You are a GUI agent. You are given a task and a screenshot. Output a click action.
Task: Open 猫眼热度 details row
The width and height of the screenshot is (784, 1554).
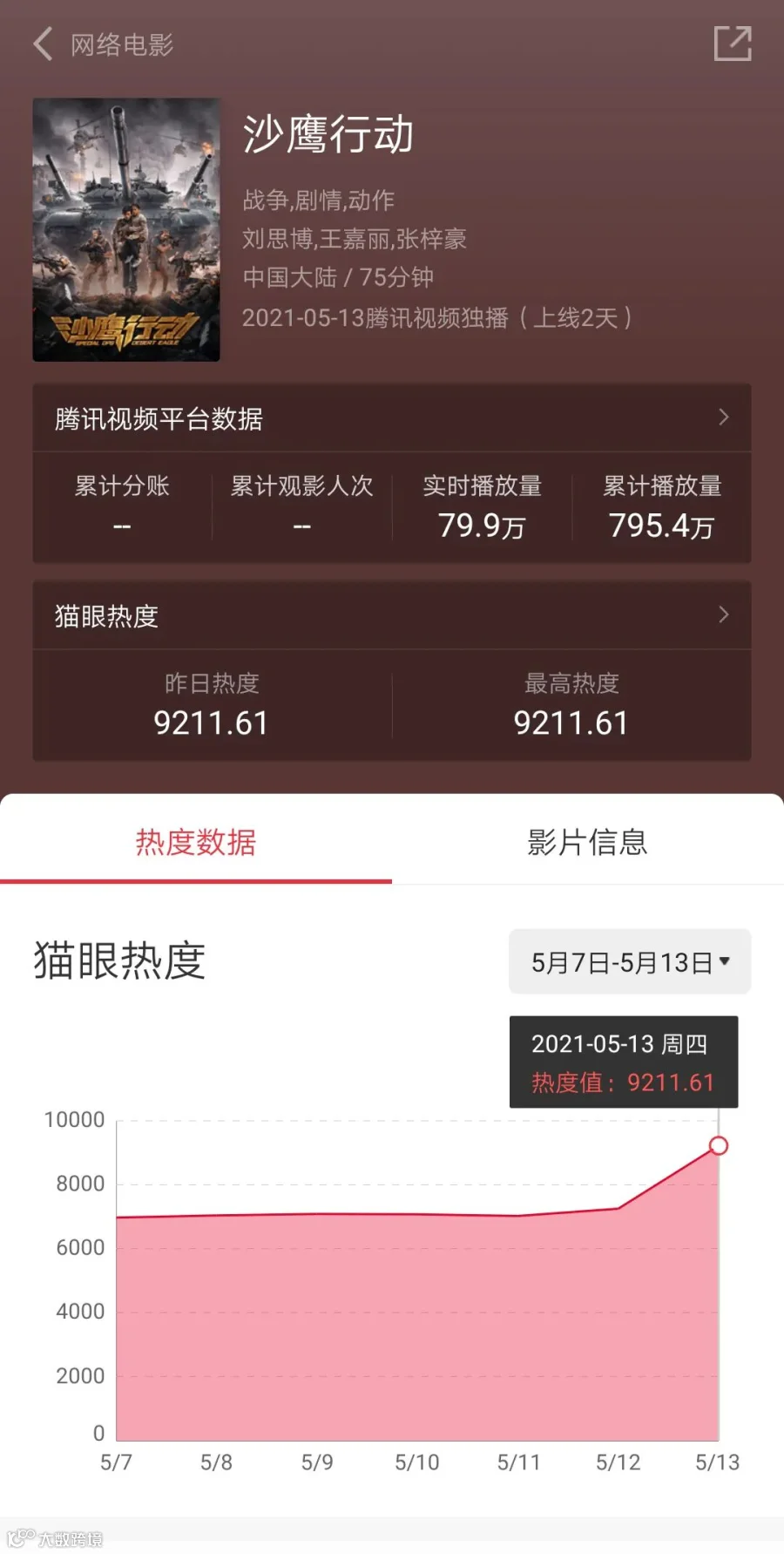(392, 615)
